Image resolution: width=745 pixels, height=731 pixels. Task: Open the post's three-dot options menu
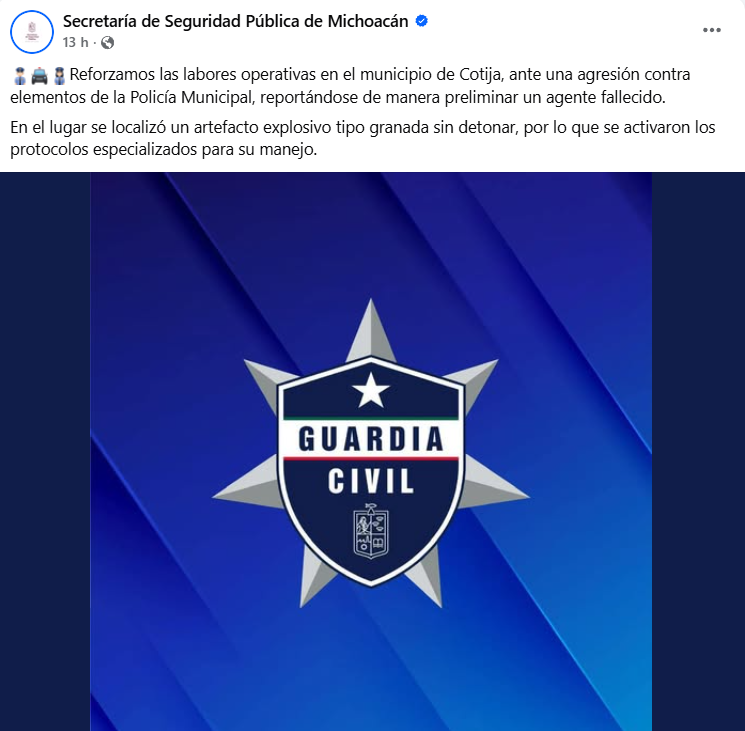[x=712, y=30]
